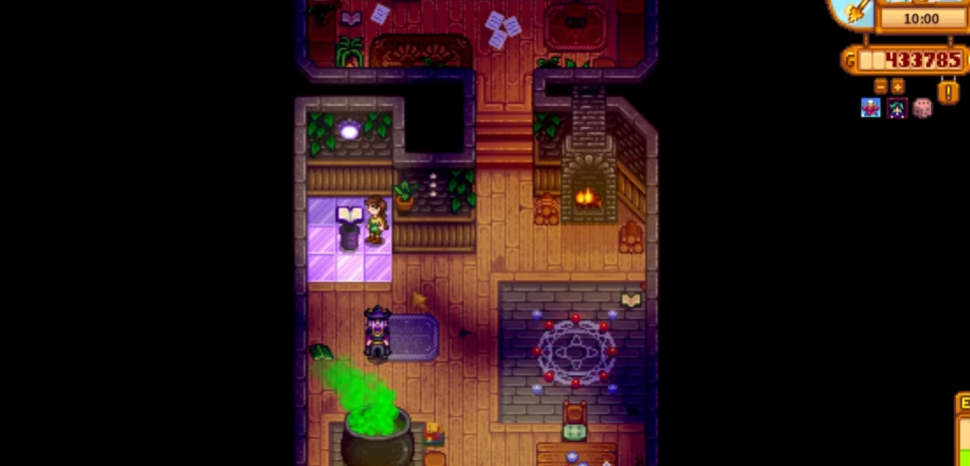Screen dimensions: 970x466
Task: Tap the green bubbling cauldron
Action: pyautogui.click(x=375, y=436)
